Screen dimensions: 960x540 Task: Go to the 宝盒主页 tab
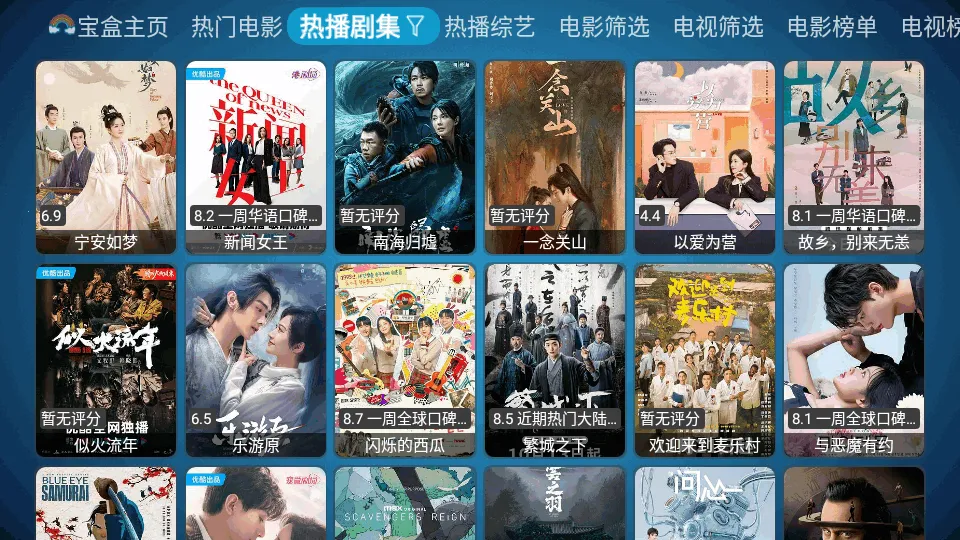click(x=108, y=27)
